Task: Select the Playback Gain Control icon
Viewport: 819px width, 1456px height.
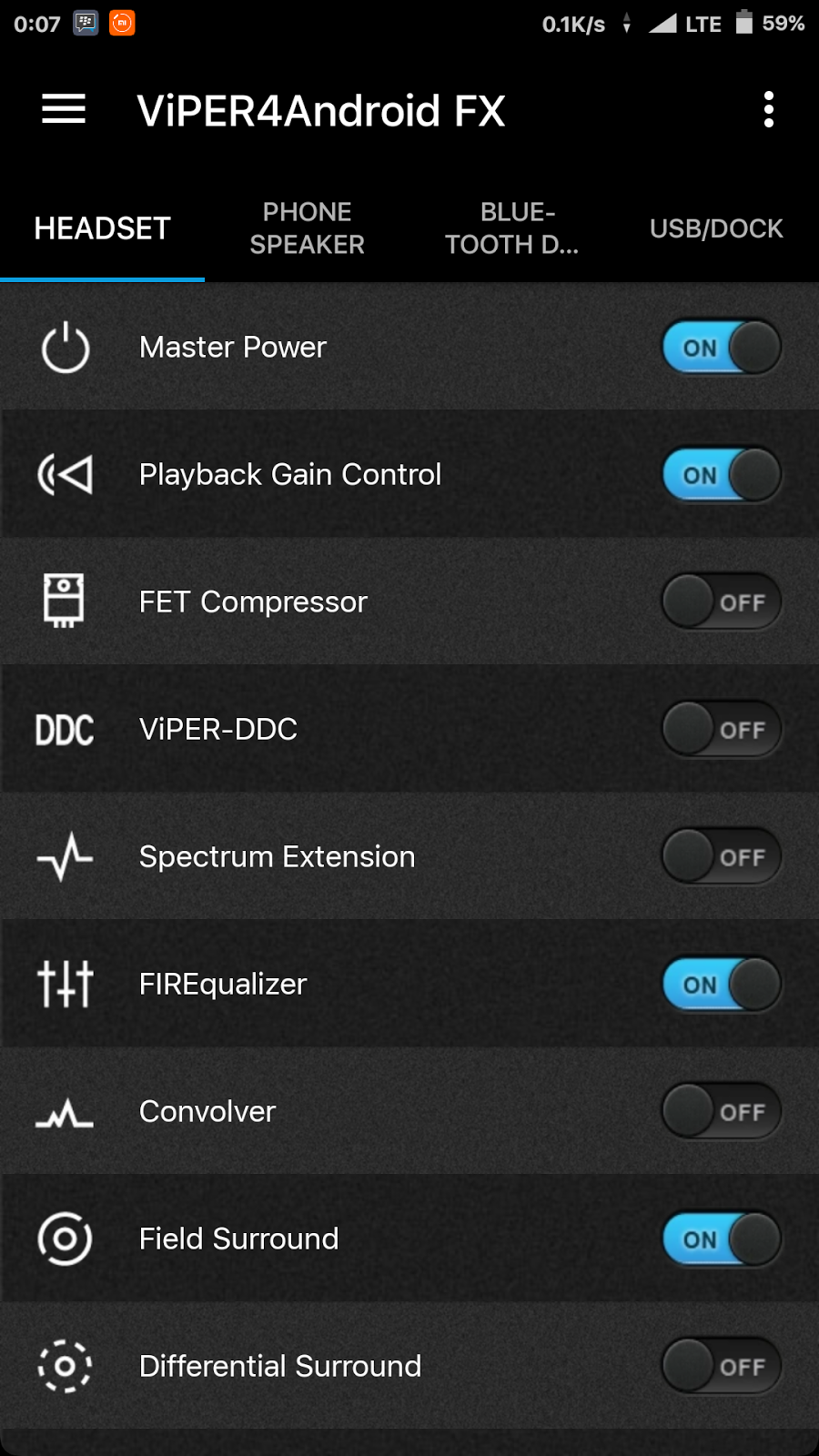Action: pyautogui.click(x=64, y=474)
